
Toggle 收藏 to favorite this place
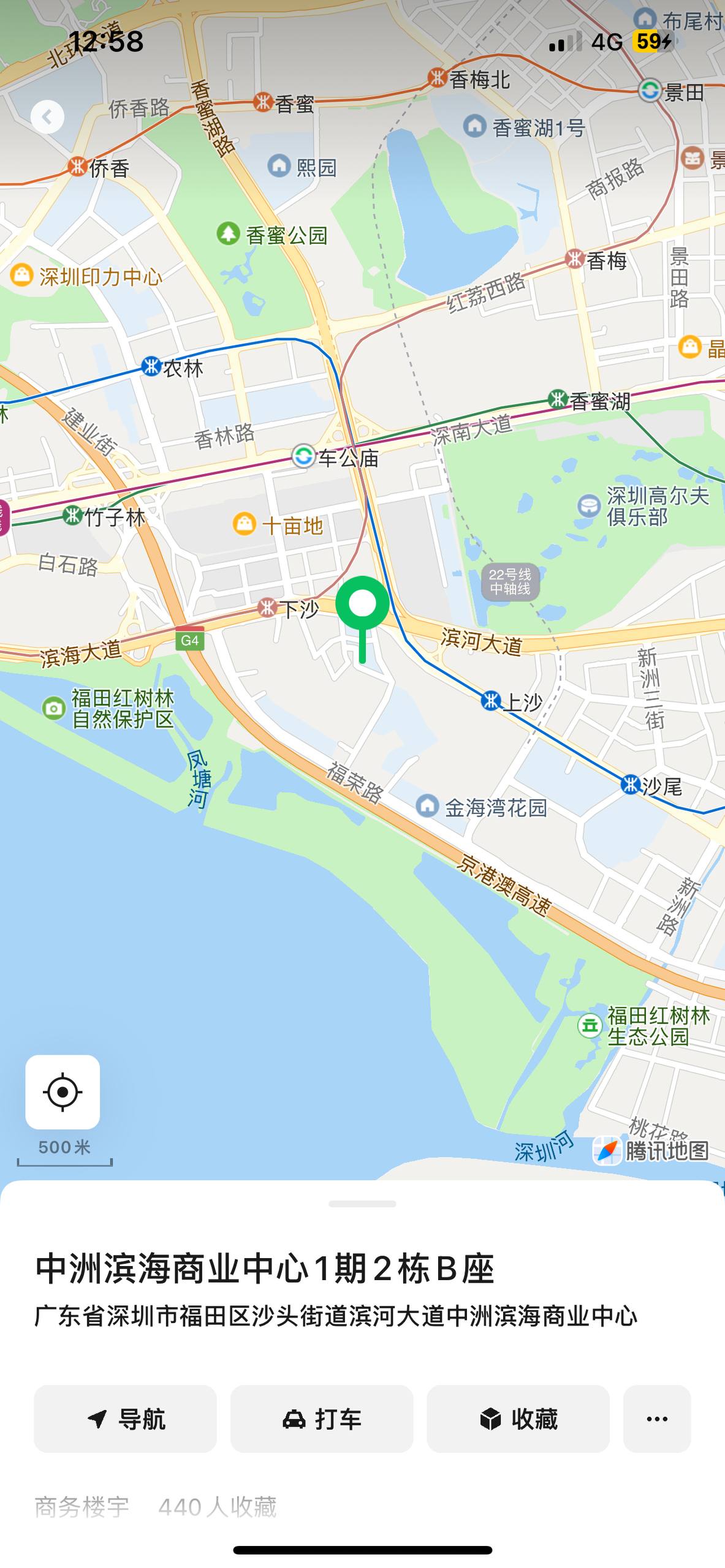[x=517, y=1419]
